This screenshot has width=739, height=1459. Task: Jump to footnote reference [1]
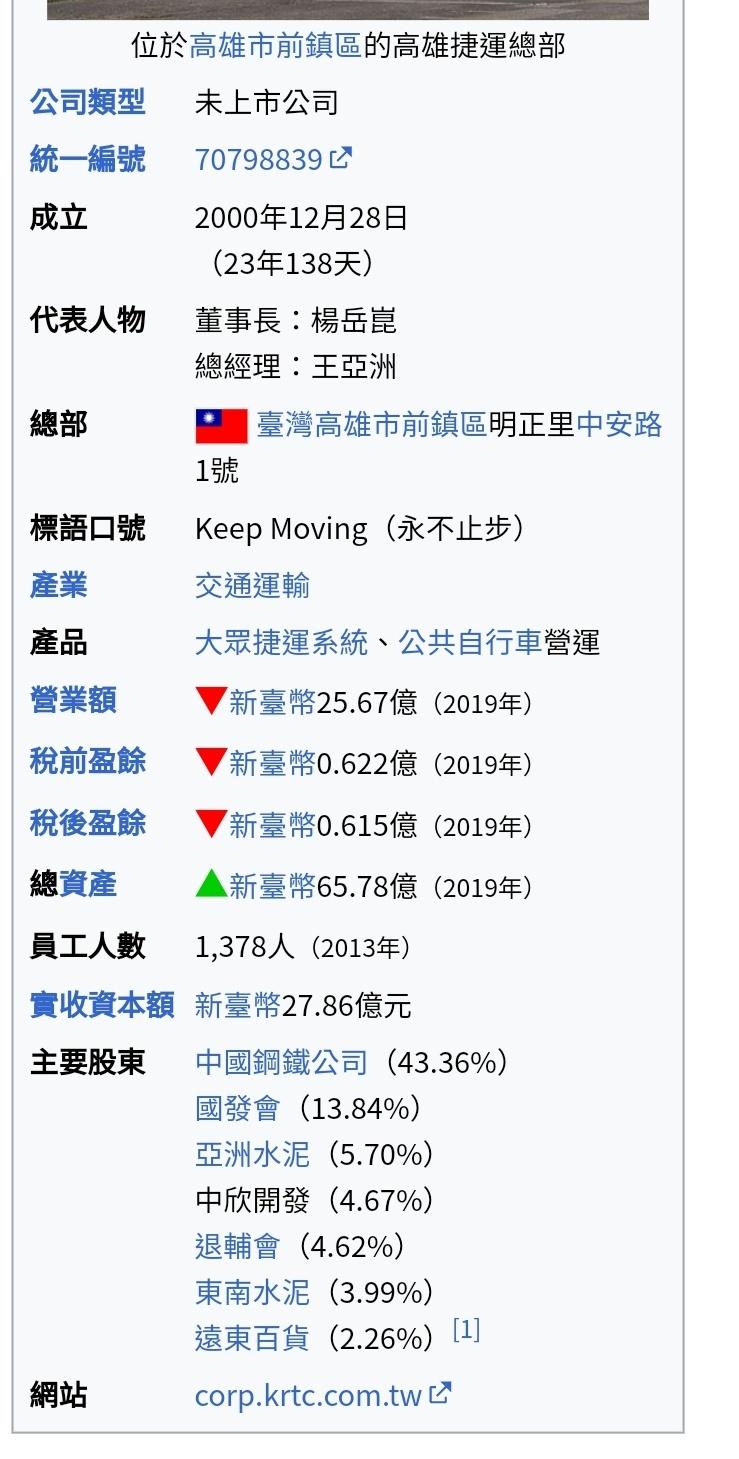466,1330
